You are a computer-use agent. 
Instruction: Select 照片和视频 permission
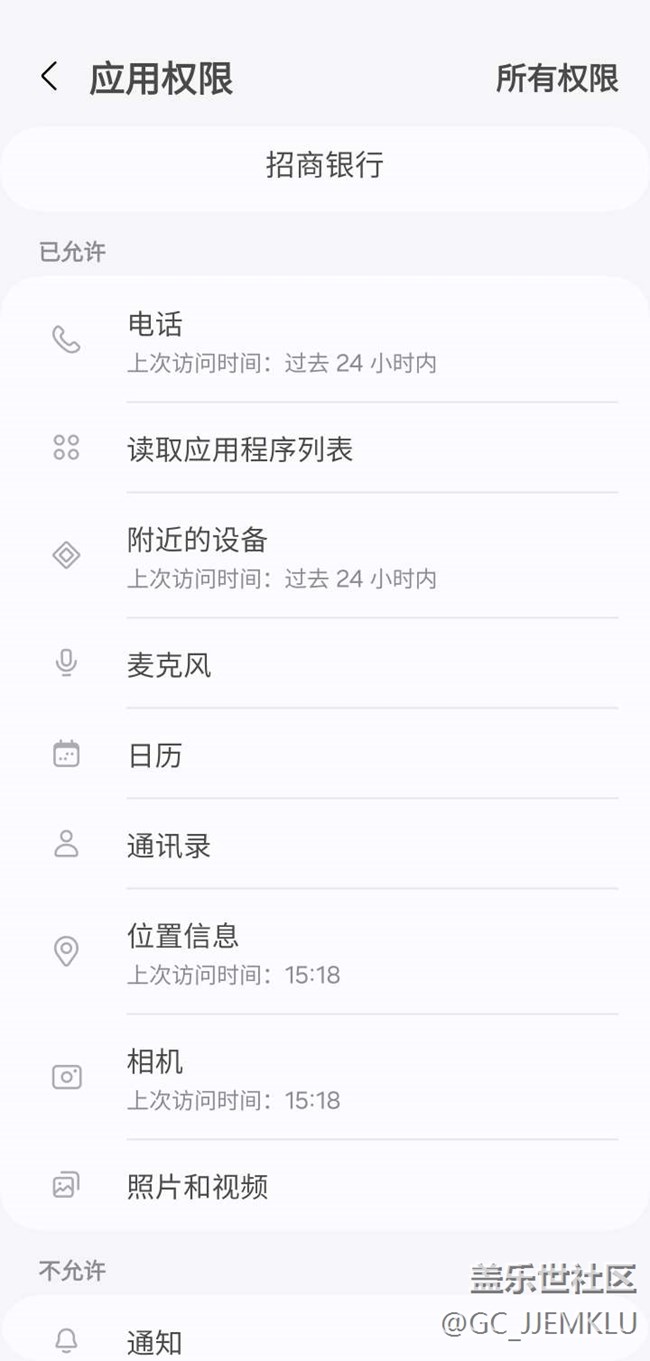point(324,1186)
